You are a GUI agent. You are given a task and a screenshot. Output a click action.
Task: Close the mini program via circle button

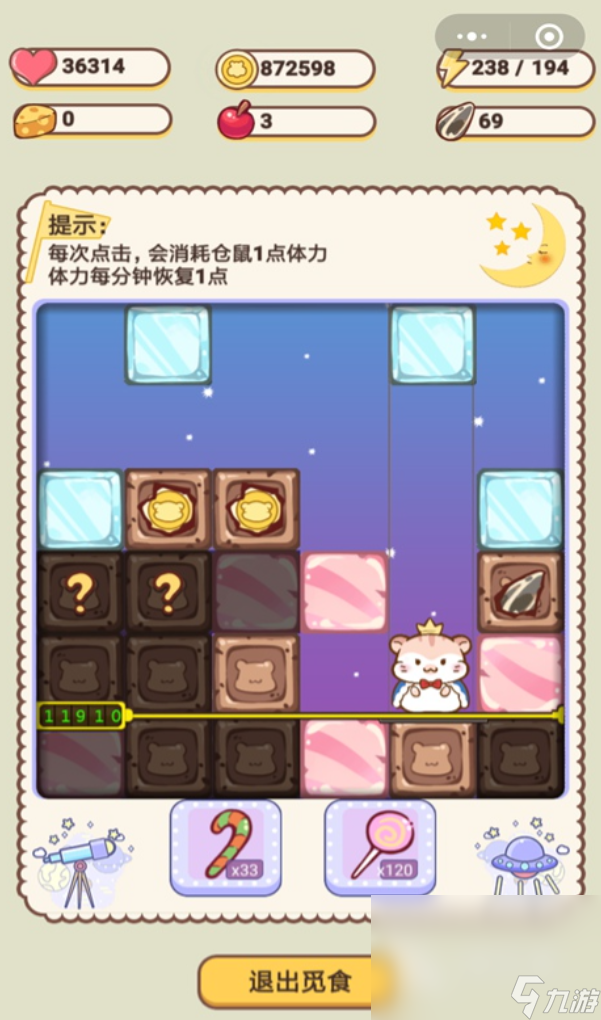[x=549, y=38]
